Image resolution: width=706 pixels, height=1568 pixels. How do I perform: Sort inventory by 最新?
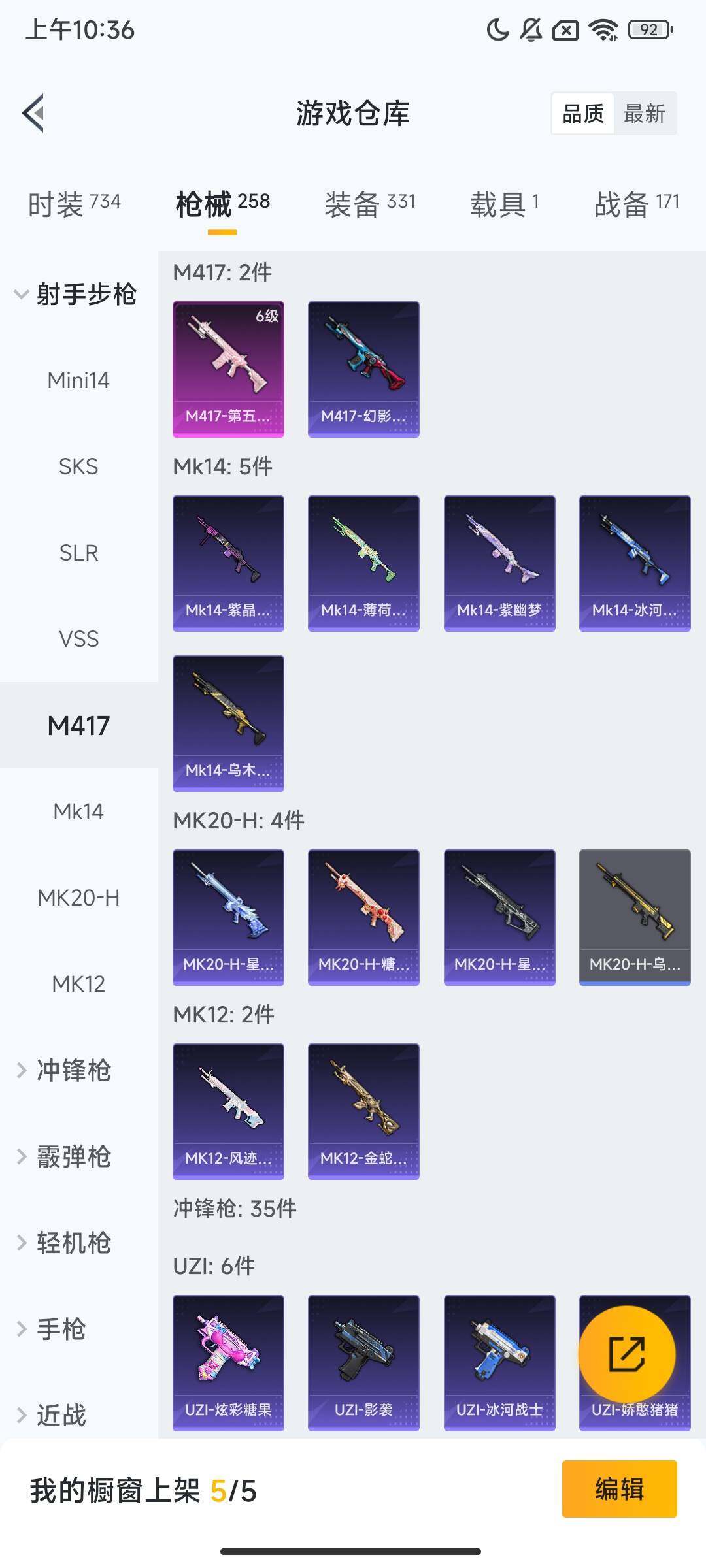(644, 114)
